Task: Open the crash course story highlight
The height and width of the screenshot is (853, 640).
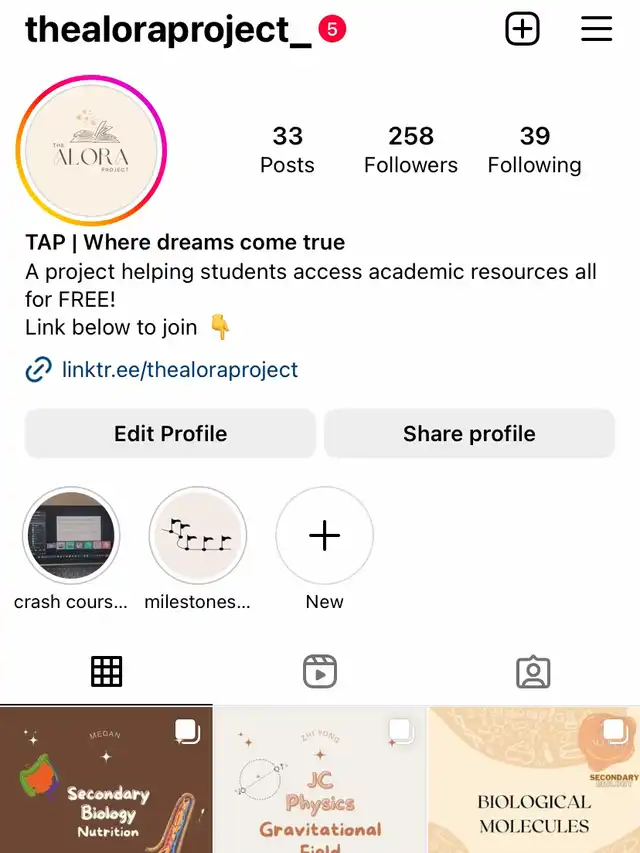Action: pyautogui.click(x=71, y=537)
